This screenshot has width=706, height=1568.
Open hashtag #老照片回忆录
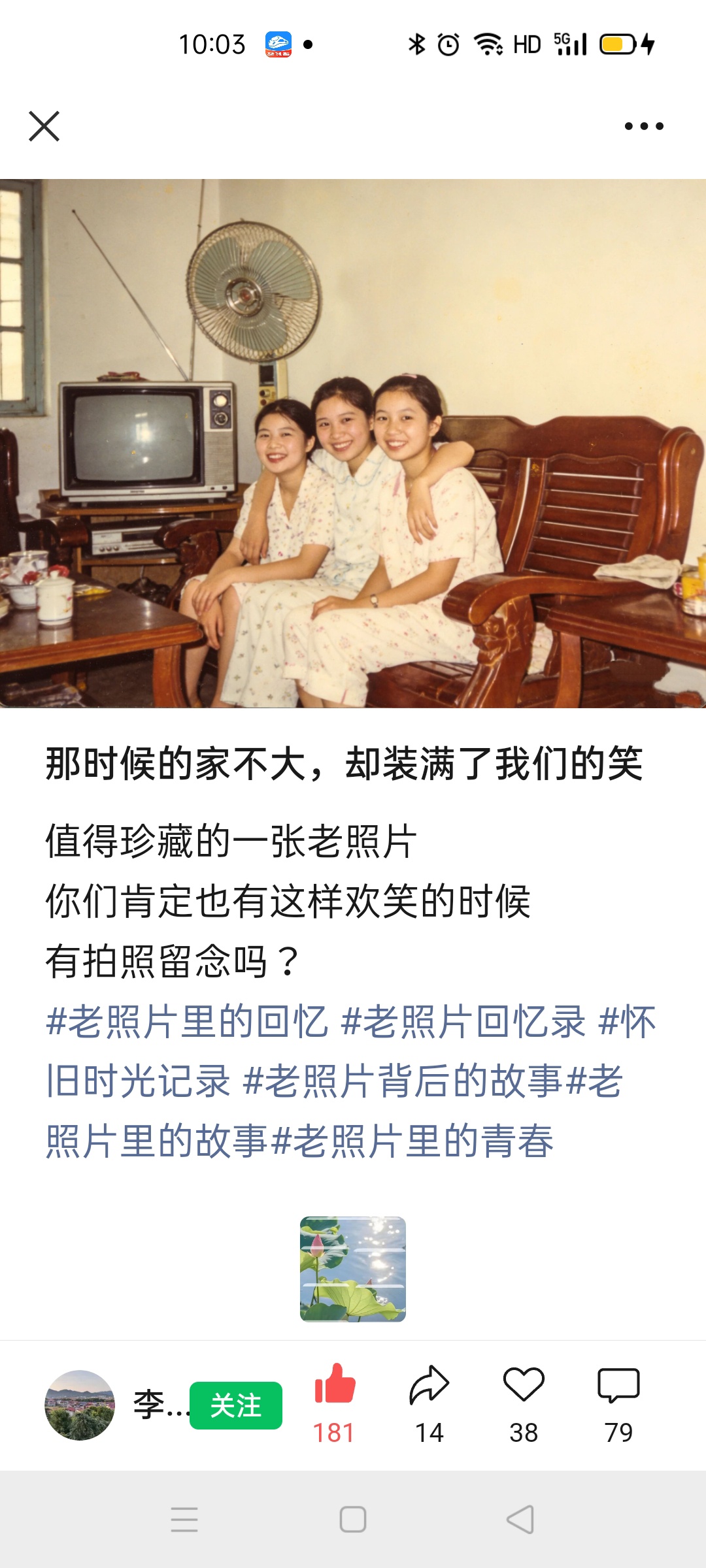(x=463, y=1021)
